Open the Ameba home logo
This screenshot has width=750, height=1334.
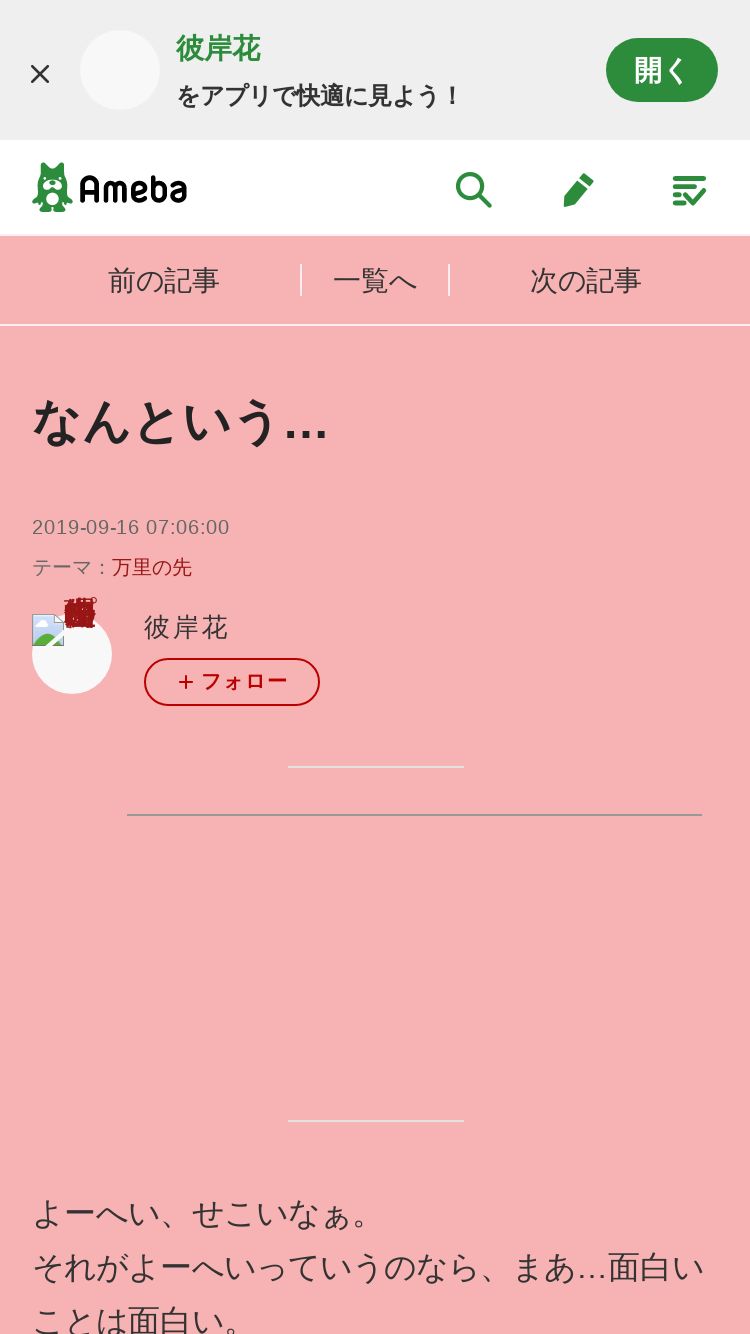(110, 187)
